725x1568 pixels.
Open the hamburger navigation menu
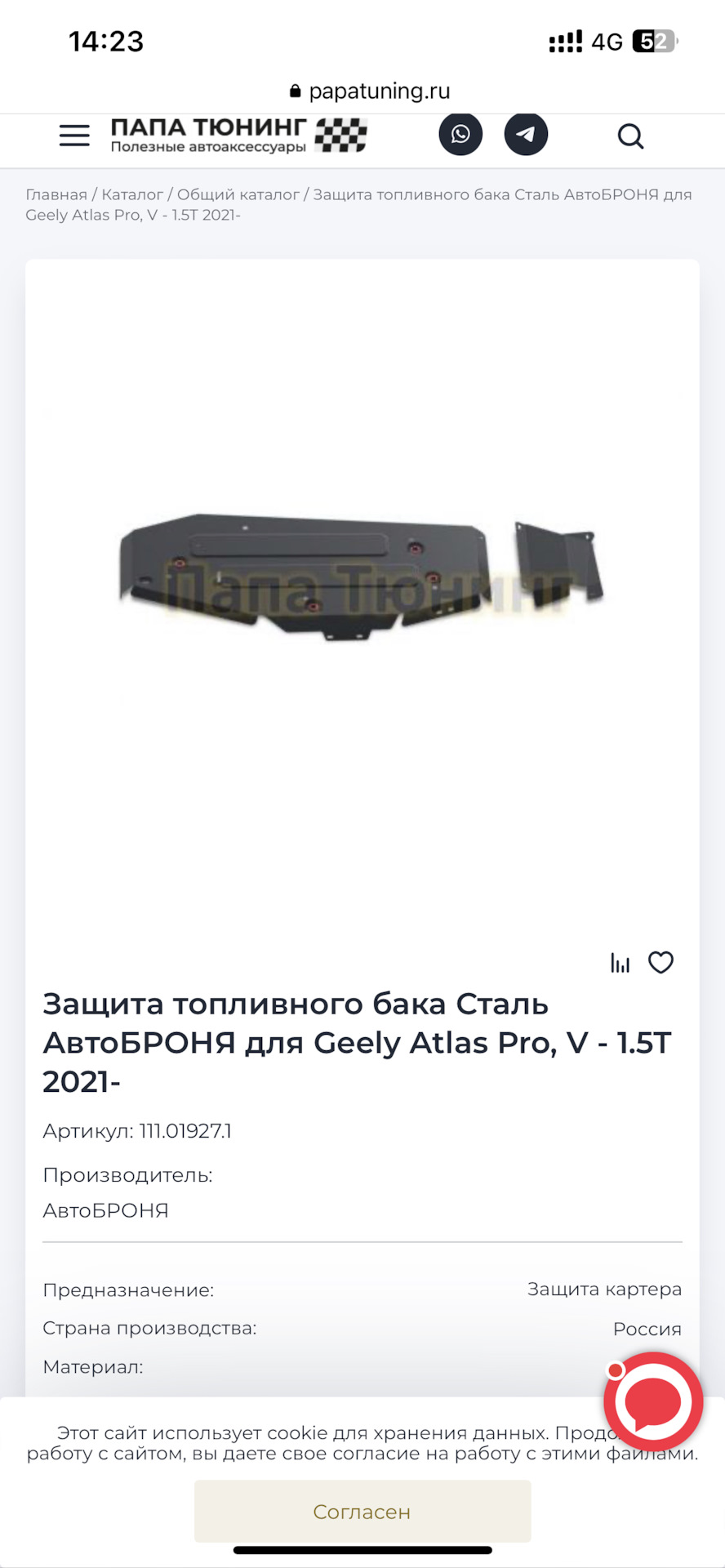74,136
